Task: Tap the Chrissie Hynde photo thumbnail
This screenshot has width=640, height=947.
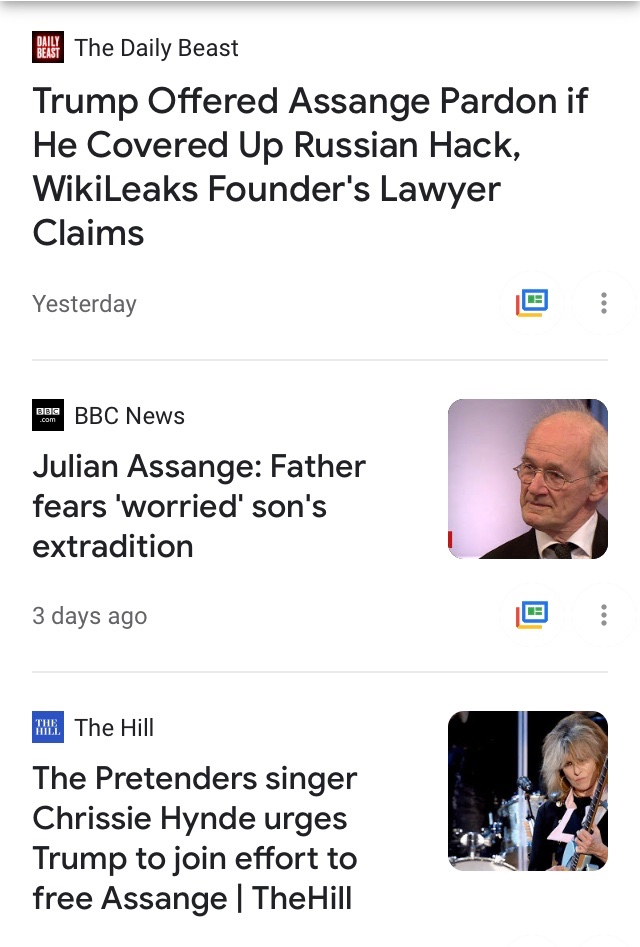Action: 527,791
